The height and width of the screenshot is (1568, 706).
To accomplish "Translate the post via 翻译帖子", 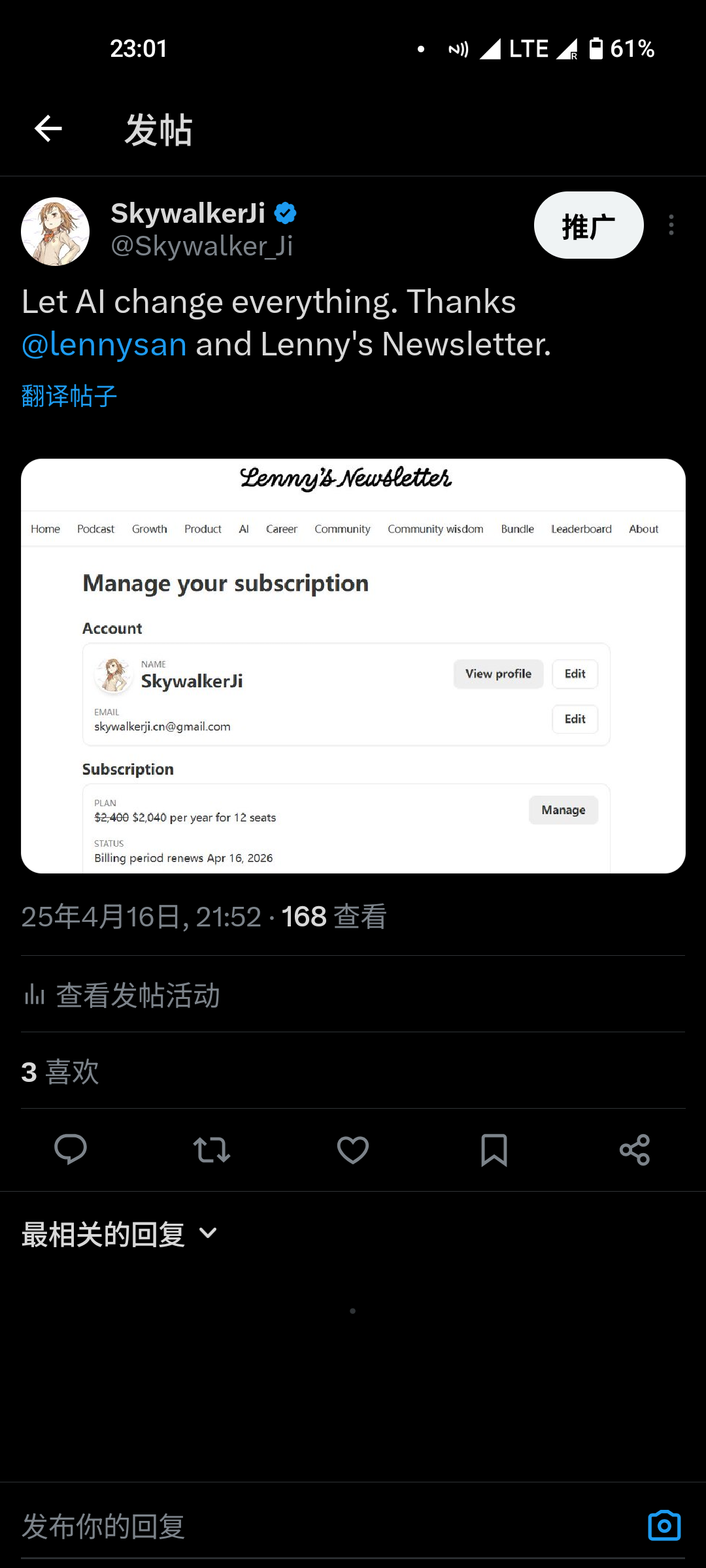I will 69,396.
